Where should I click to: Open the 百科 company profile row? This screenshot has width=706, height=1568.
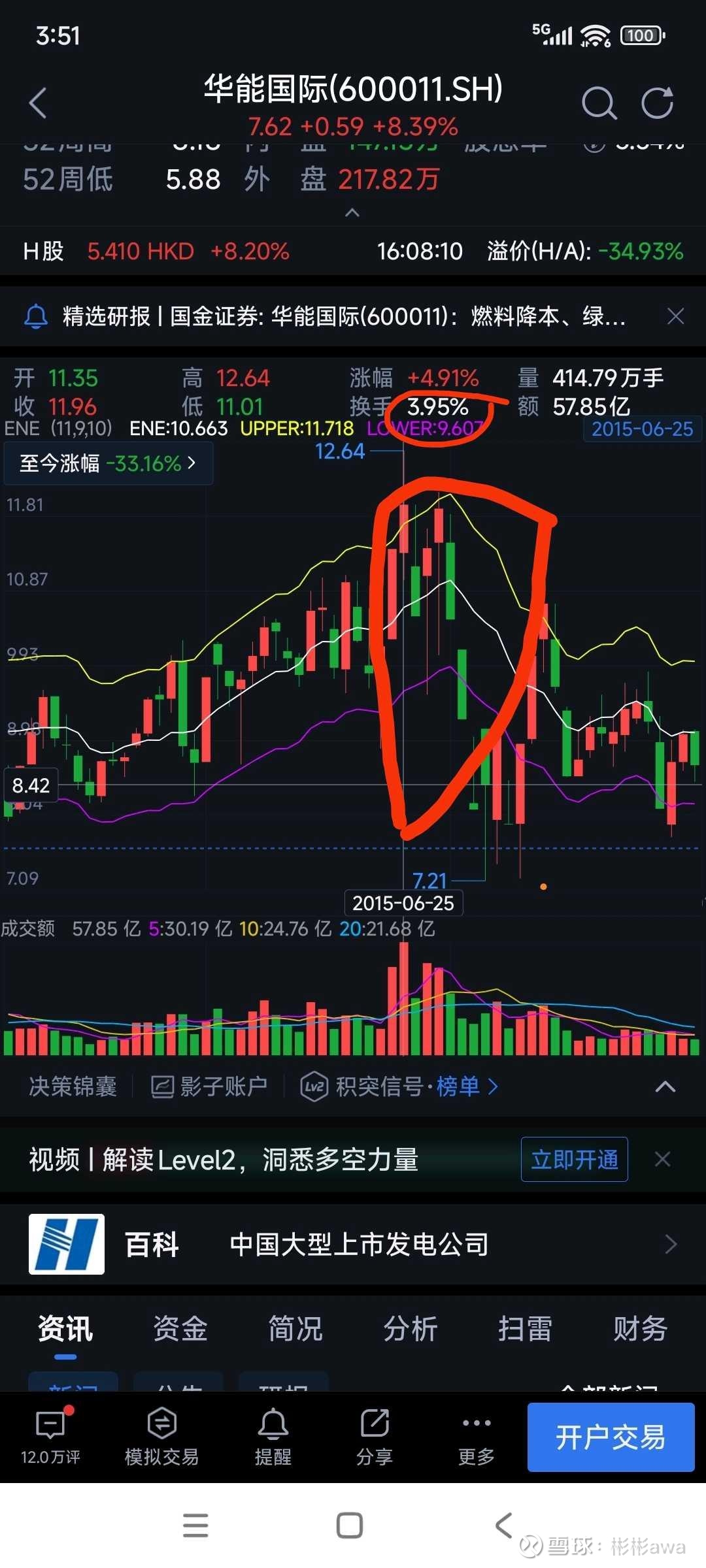[353, 1244]
